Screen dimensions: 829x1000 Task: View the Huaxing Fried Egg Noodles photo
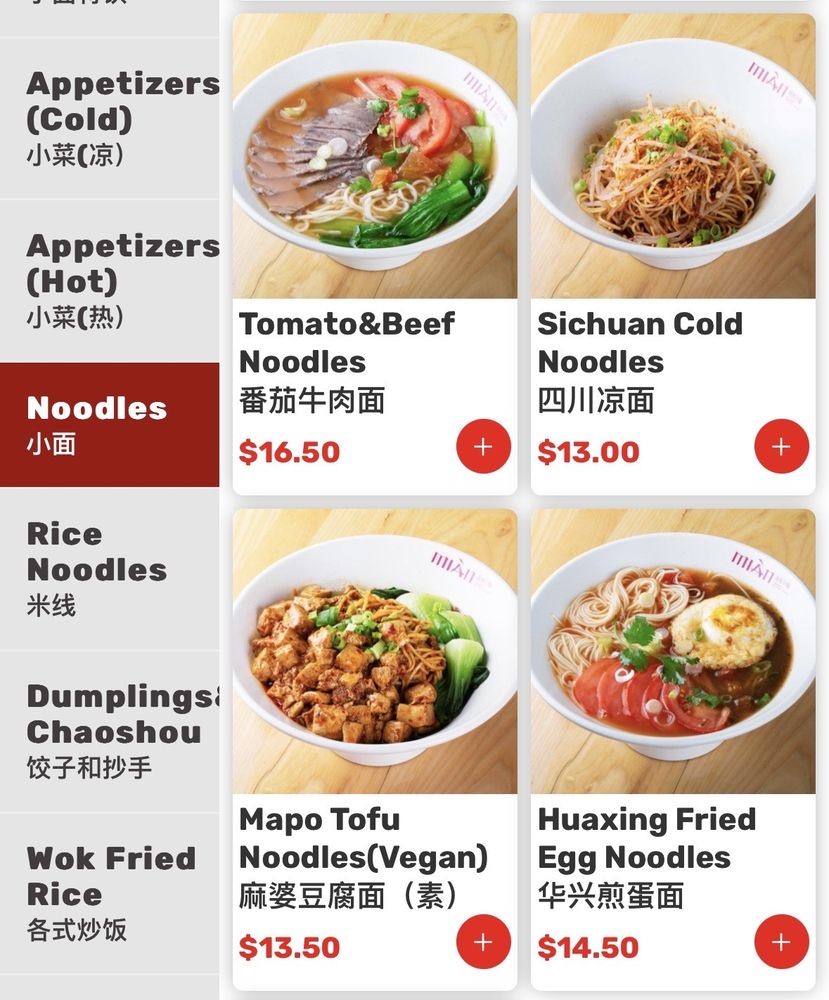(x=673, y=652)
